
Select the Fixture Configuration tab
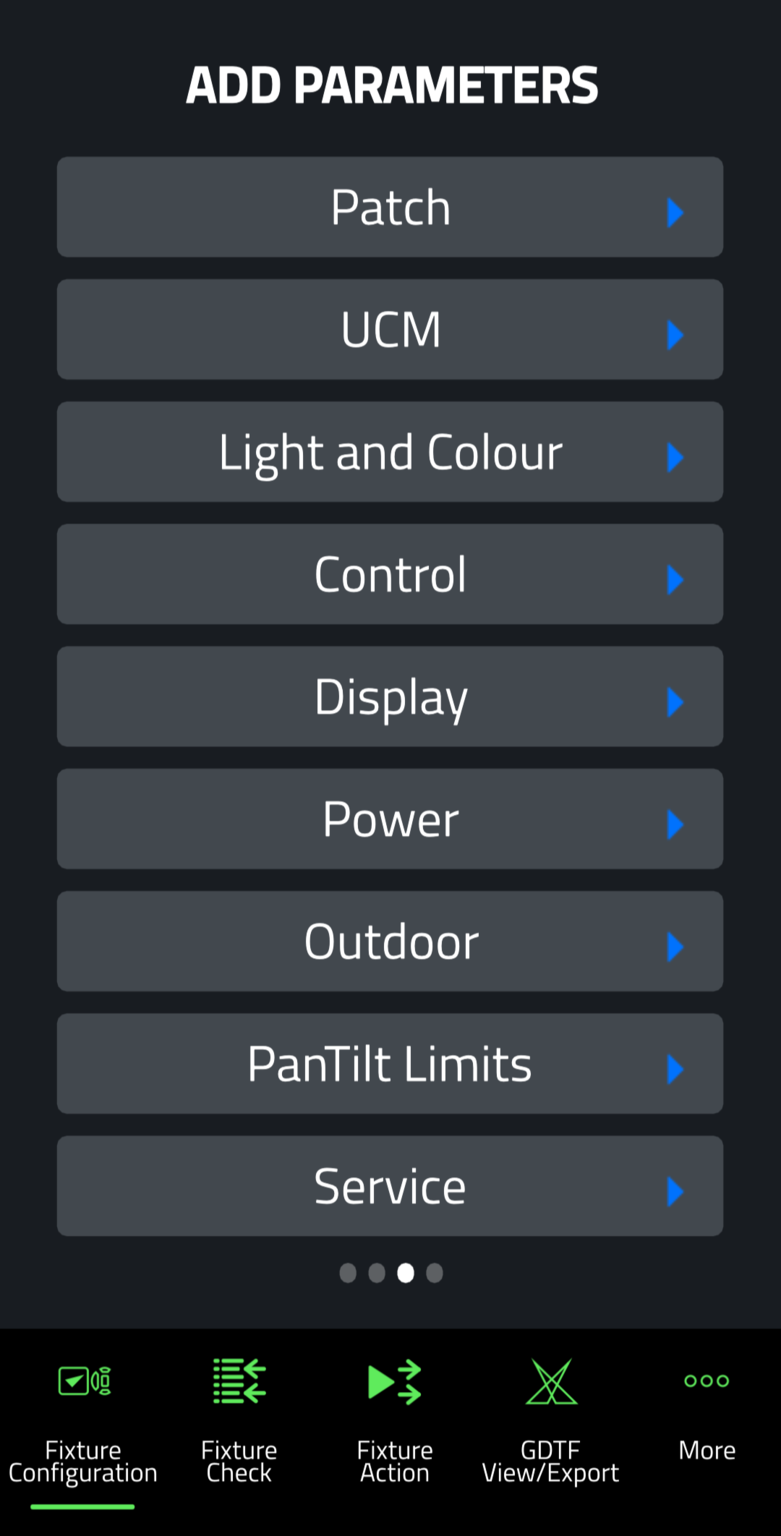point(83,1420)
